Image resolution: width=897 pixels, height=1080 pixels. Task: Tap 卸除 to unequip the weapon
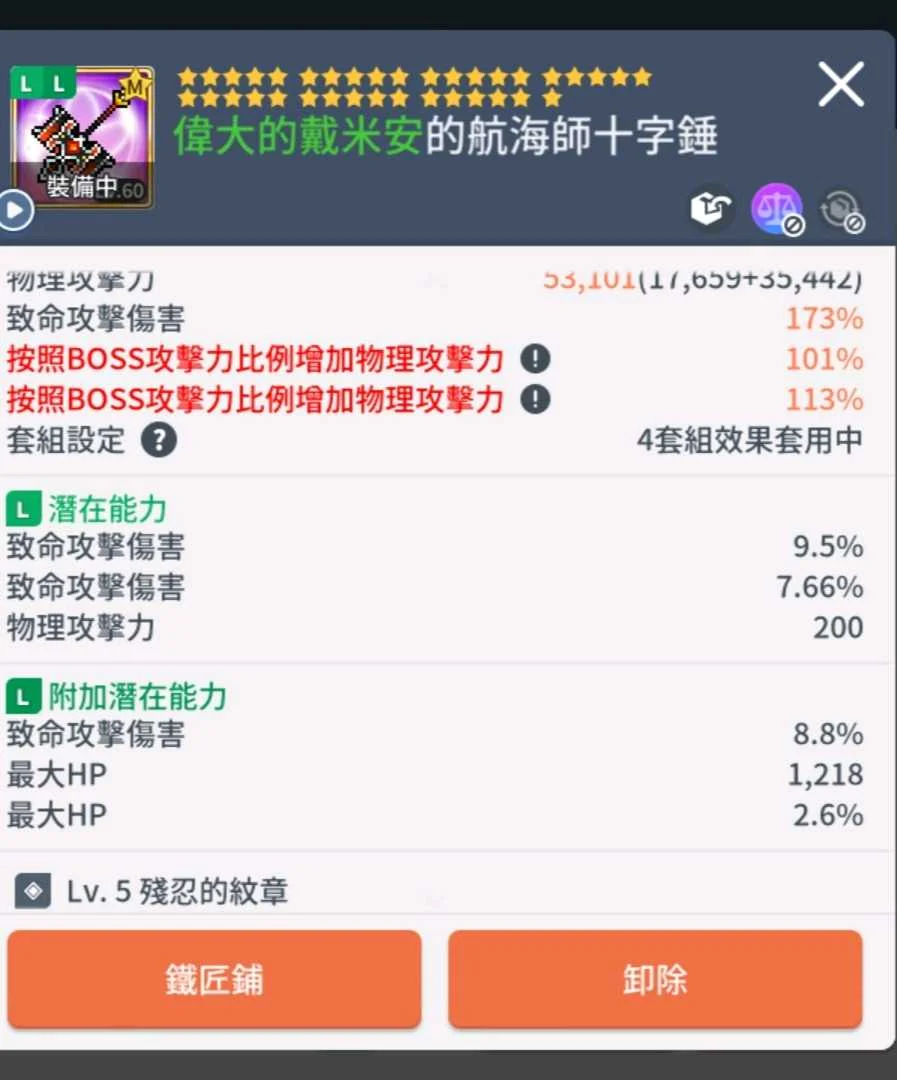click(655, 979)
